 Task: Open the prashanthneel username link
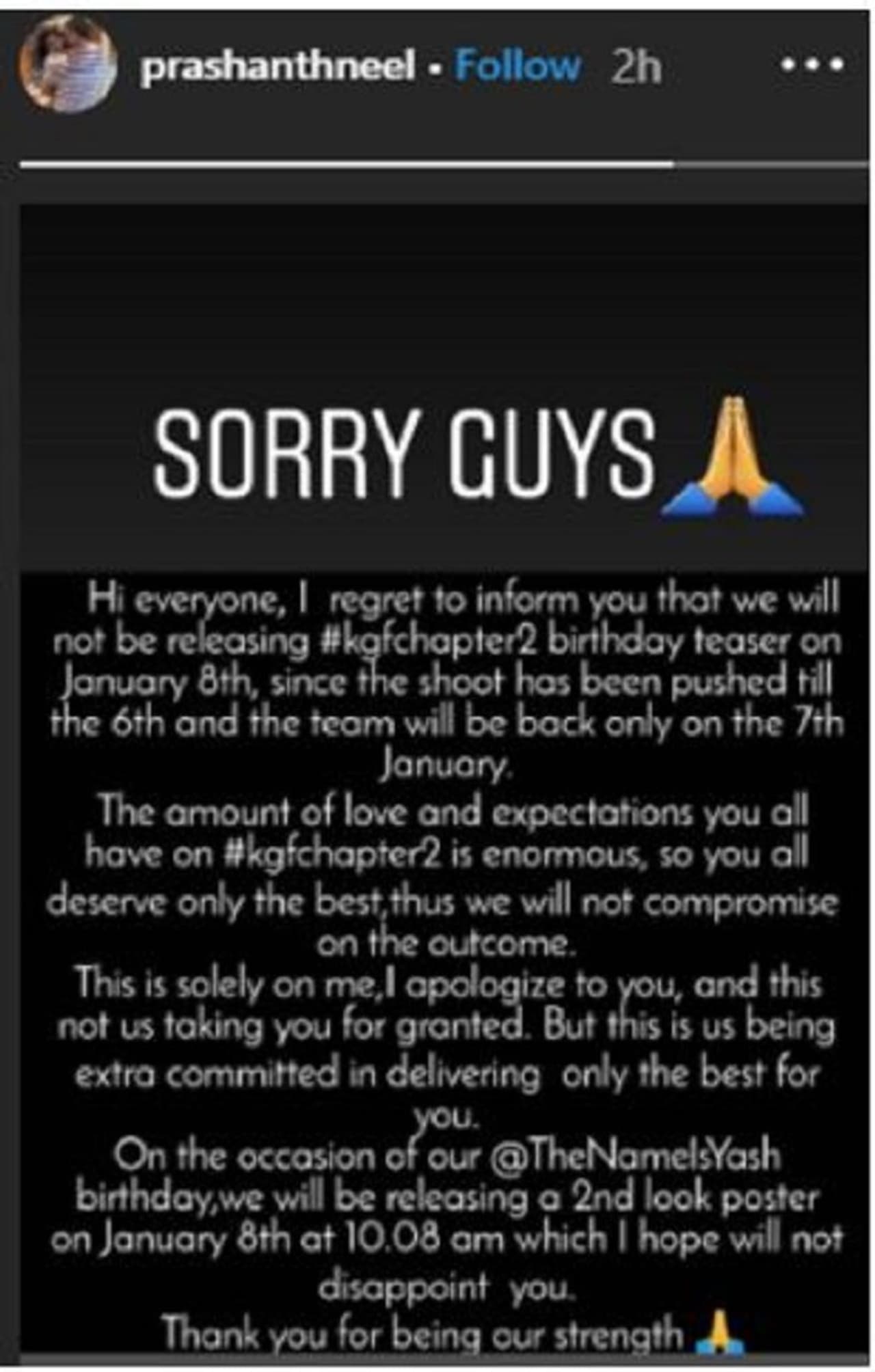click(x=278, y=67)
